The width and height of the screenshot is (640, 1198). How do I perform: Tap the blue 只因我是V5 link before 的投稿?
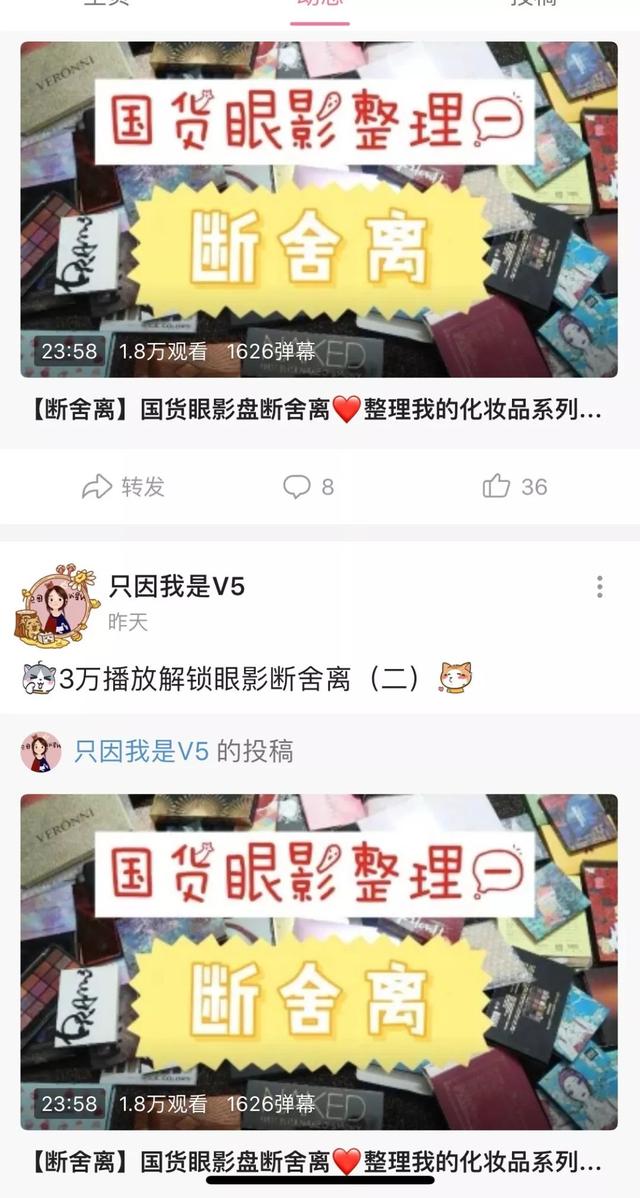(141, 752)
